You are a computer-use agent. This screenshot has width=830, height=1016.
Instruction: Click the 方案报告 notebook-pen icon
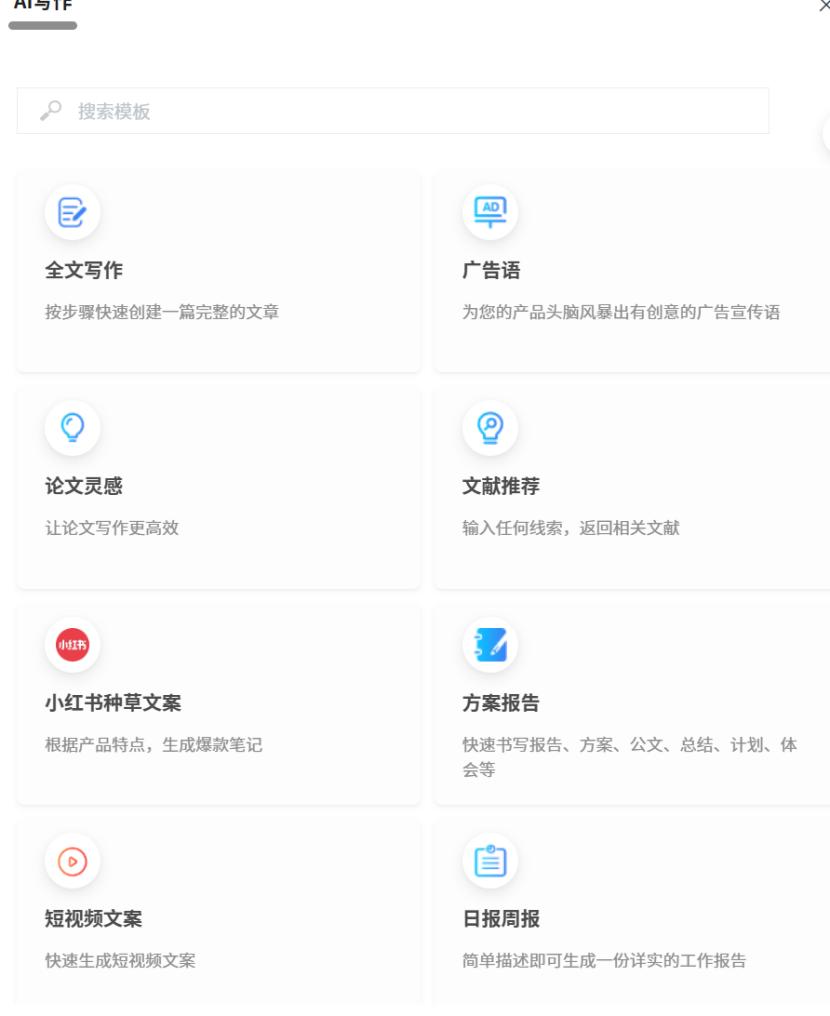[491, 645]
